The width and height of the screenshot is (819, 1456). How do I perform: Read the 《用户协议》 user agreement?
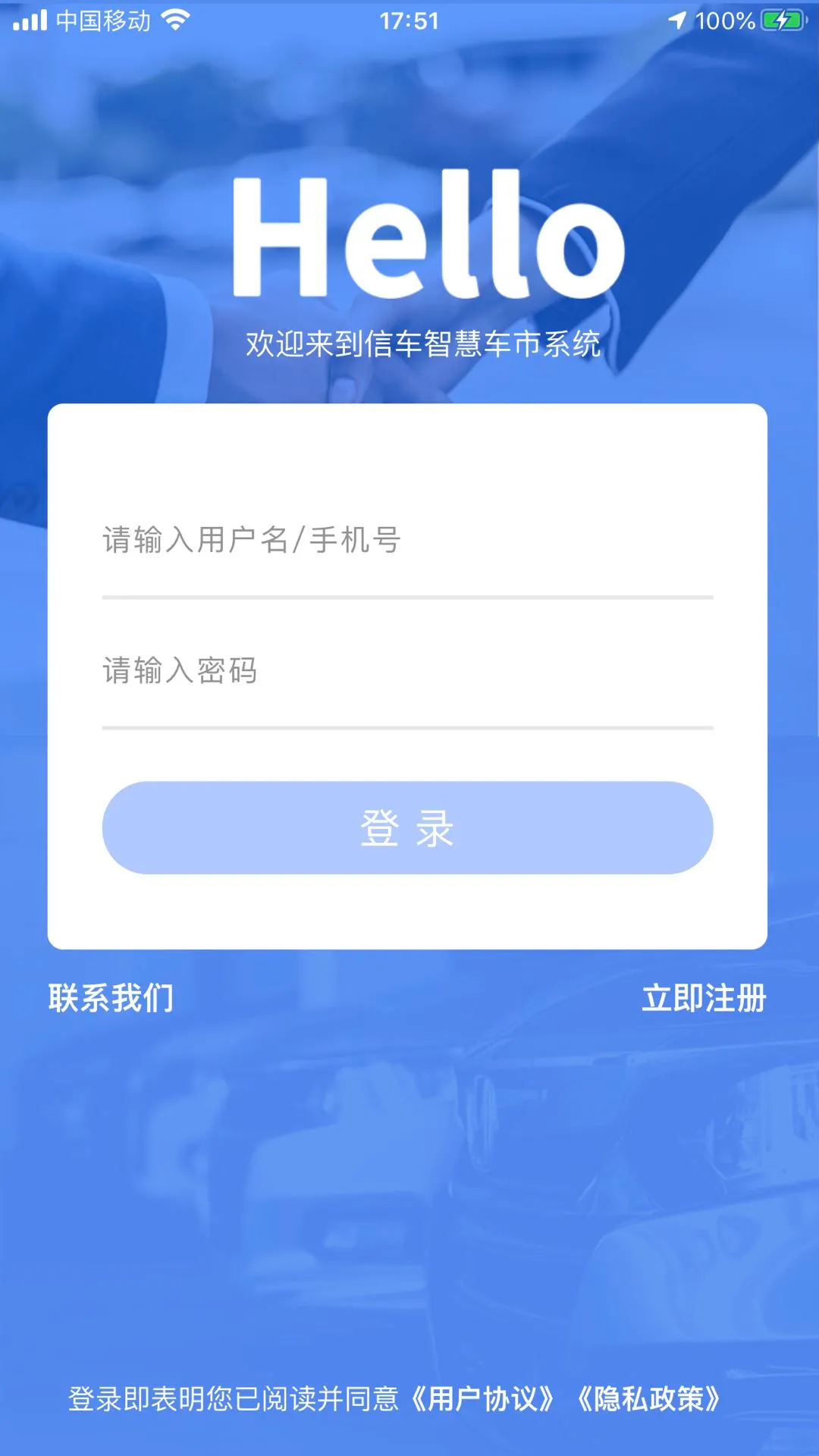(483, 1399)
